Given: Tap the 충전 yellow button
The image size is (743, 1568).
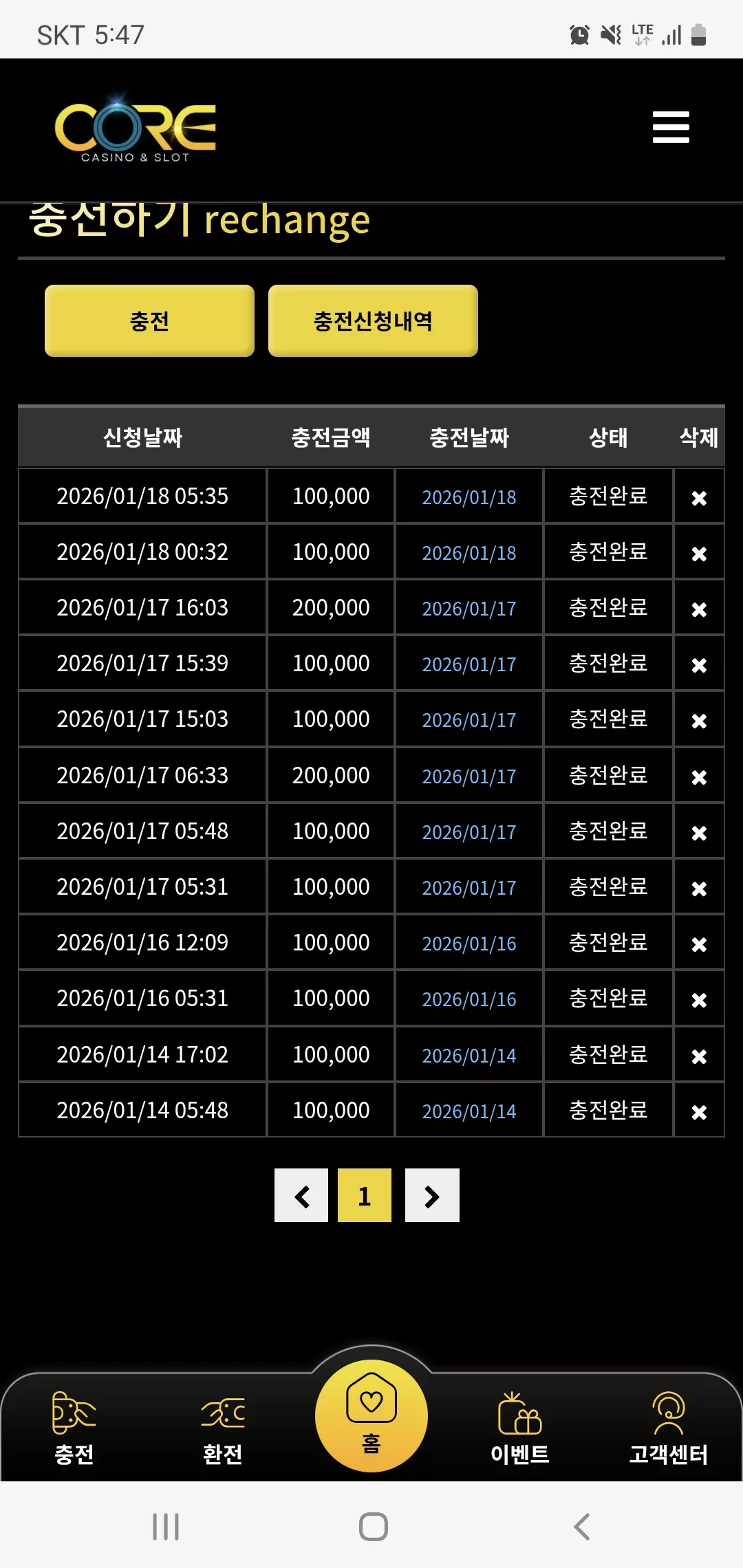Looking at the screenshot, I should (149, 320).
